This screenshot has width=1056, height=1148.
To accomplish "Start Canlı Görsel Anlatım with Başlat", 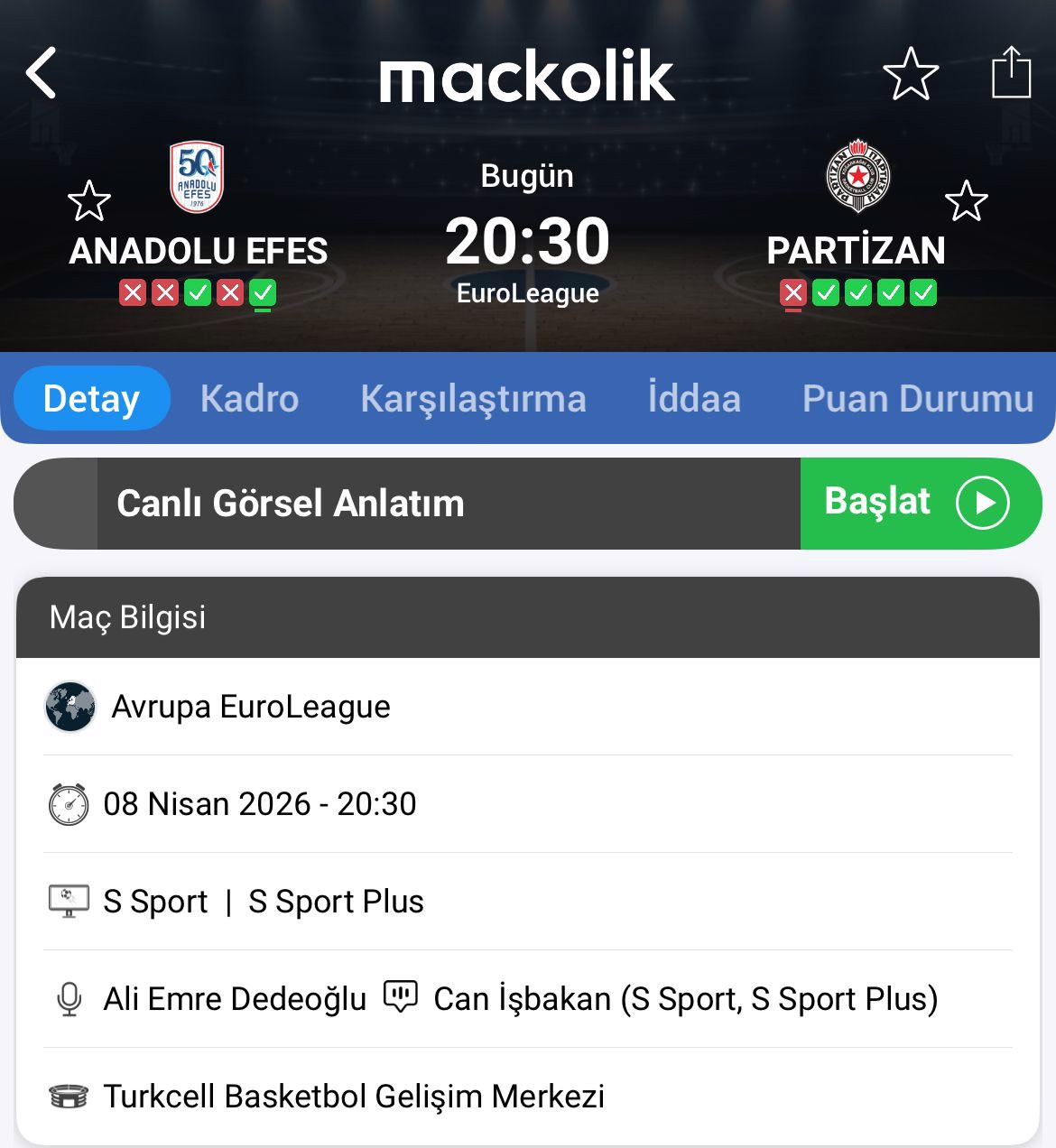I will point(919,503).
